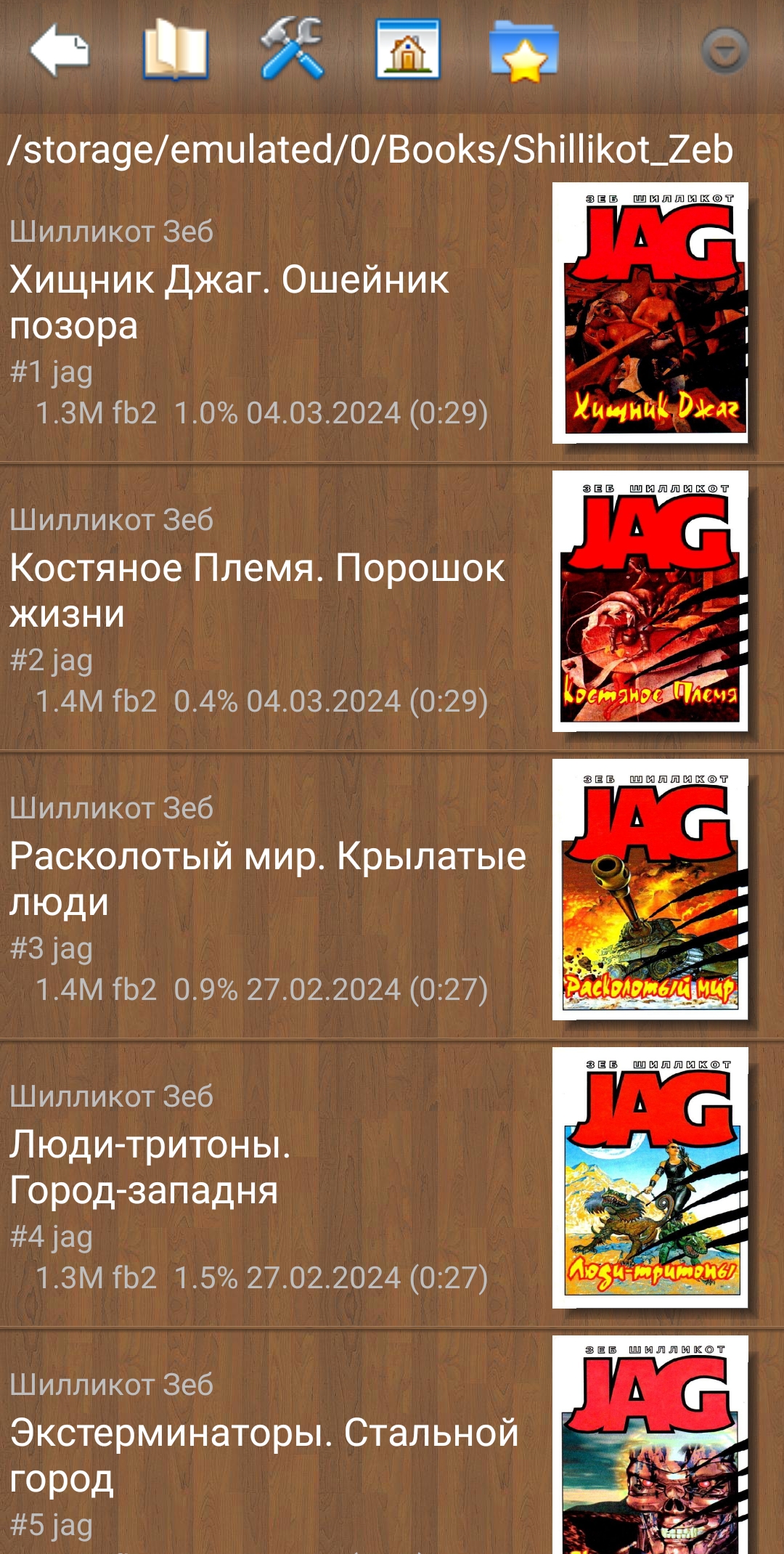Go to the home library view
The width and height of the screenshot is (784, 1554).
click(x=408, y=49)
